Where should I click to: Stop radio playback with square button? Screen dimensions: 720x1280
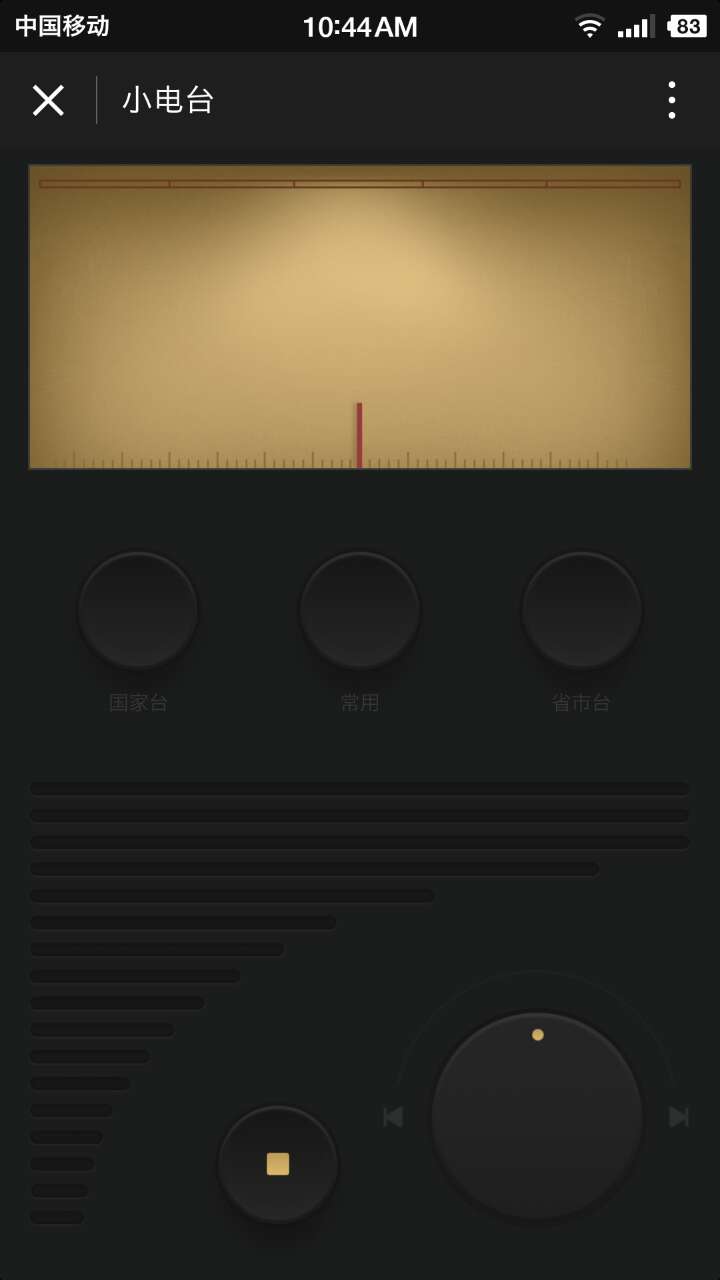pos(278,1163)
